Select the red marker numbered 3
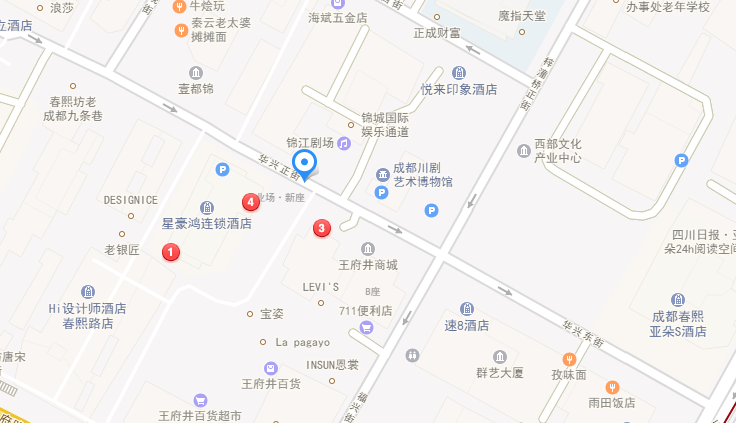 click(322, 228)
